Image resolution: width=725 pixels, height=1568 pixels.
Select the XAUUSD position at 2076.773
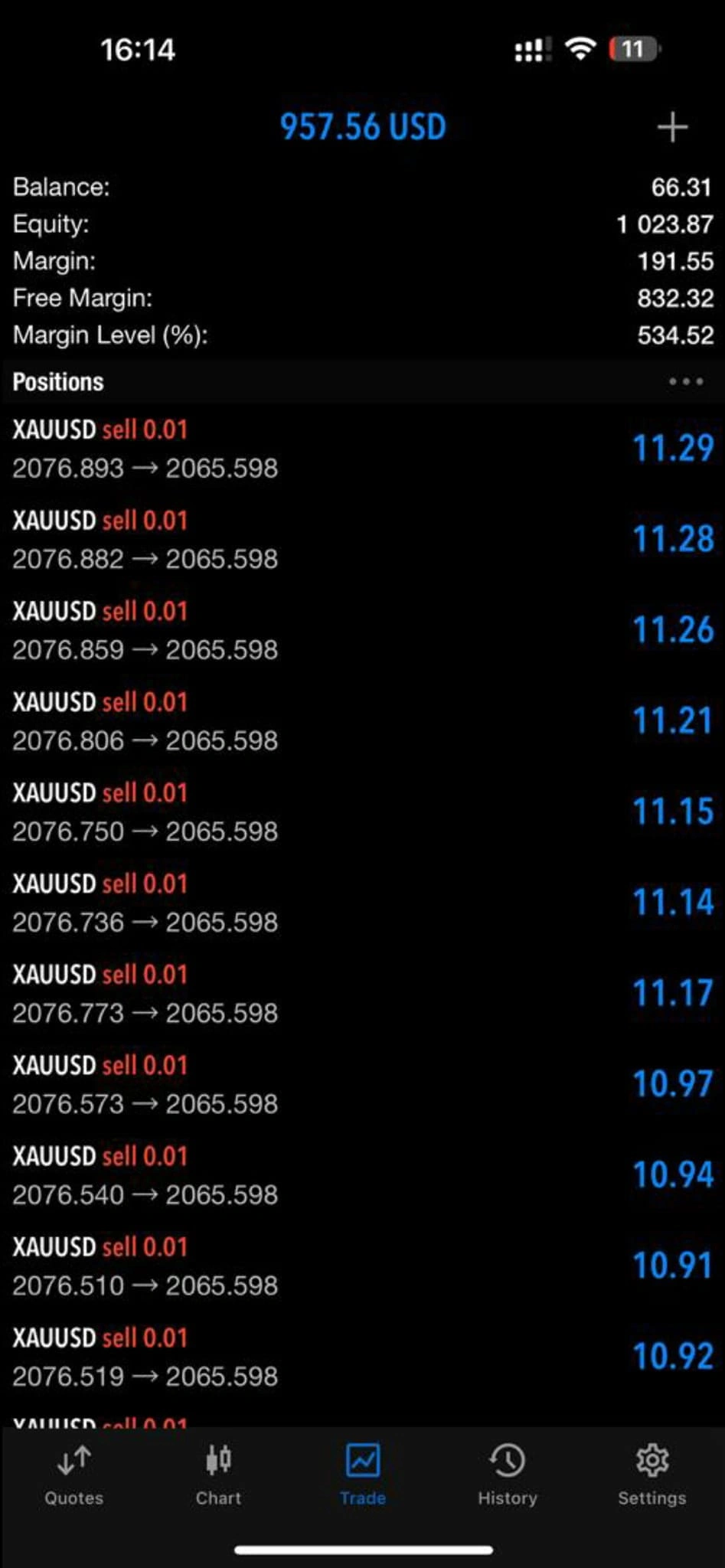tap(362, 994)
